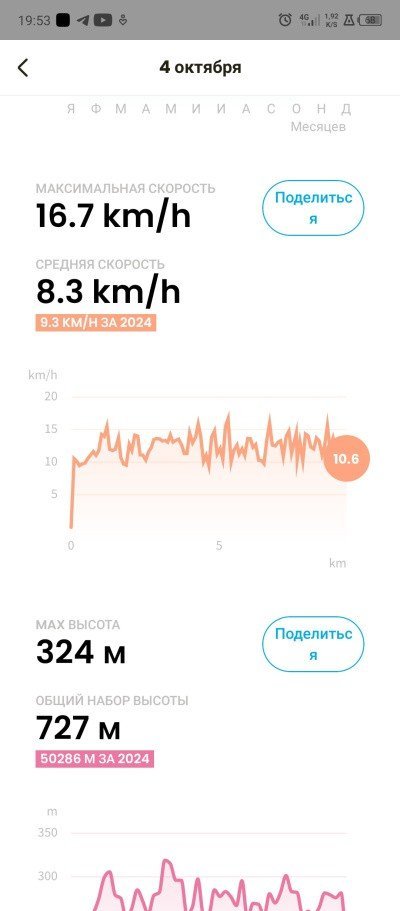Tap the 10.6 marker on the speed chart
The width and height of the screenshot is (400, 911).
[346, 458]
